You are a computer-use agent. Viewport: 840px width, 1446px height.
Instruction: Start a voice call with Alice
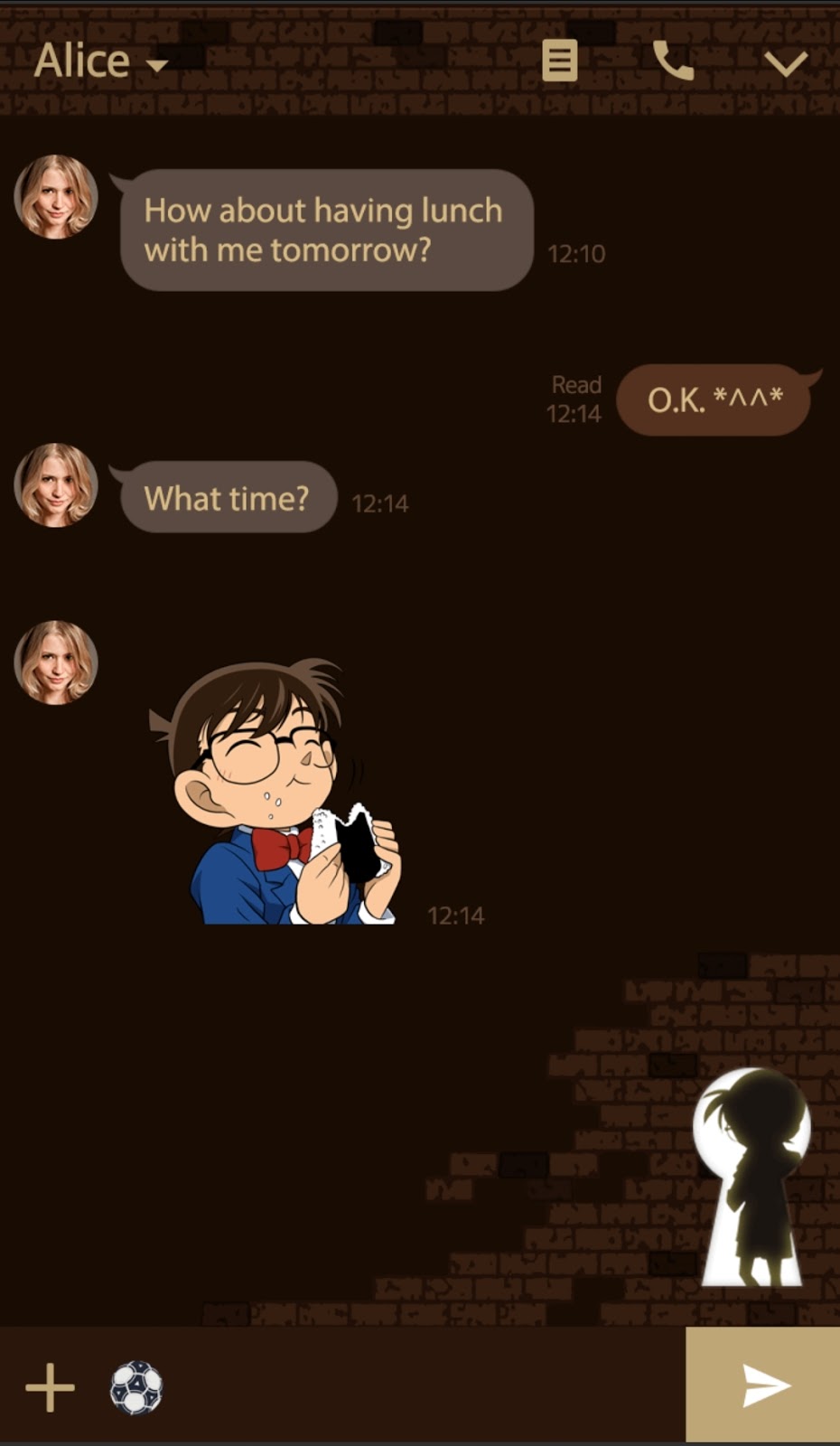673,61
